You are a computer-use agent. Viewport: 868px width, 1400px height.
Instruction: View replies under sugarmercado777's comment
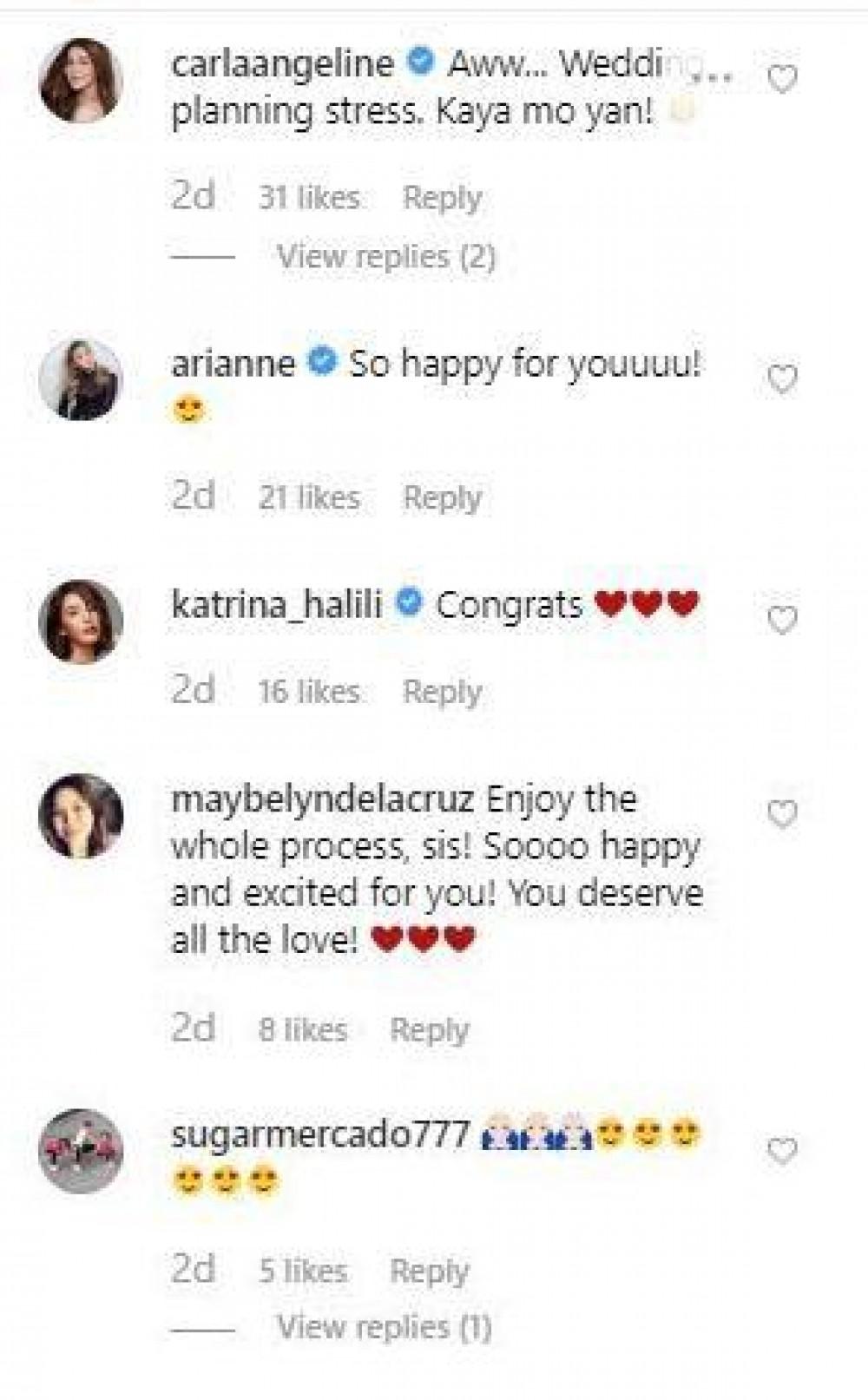384,1327
